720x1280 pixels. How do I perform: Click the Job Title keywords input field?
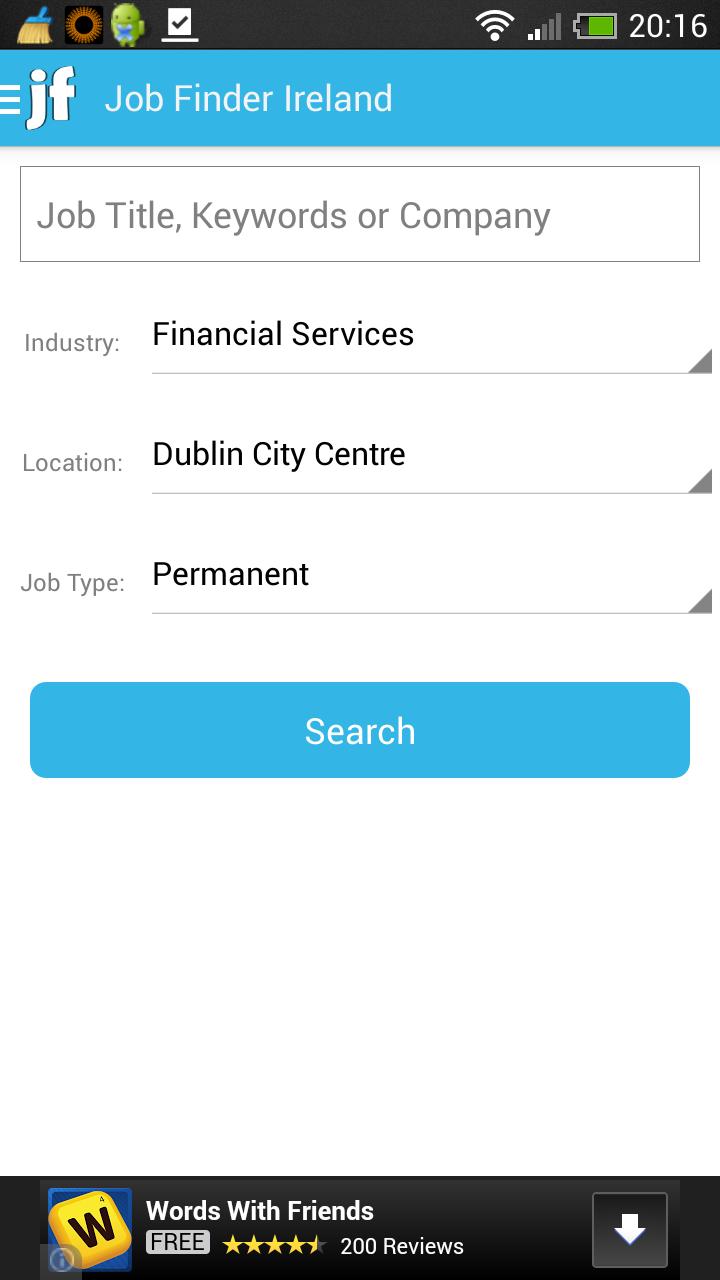360,213
